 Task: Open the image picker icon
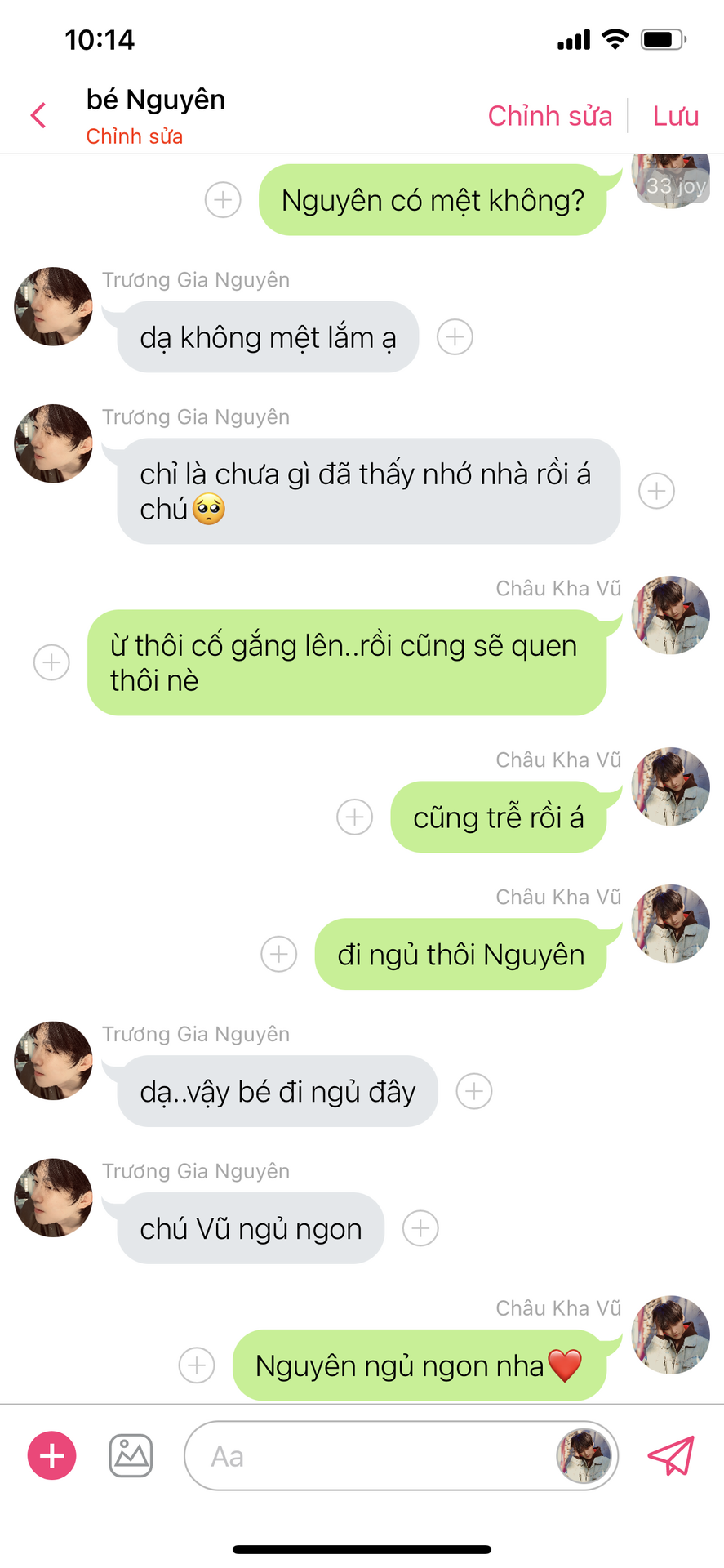pos(131,1455)
